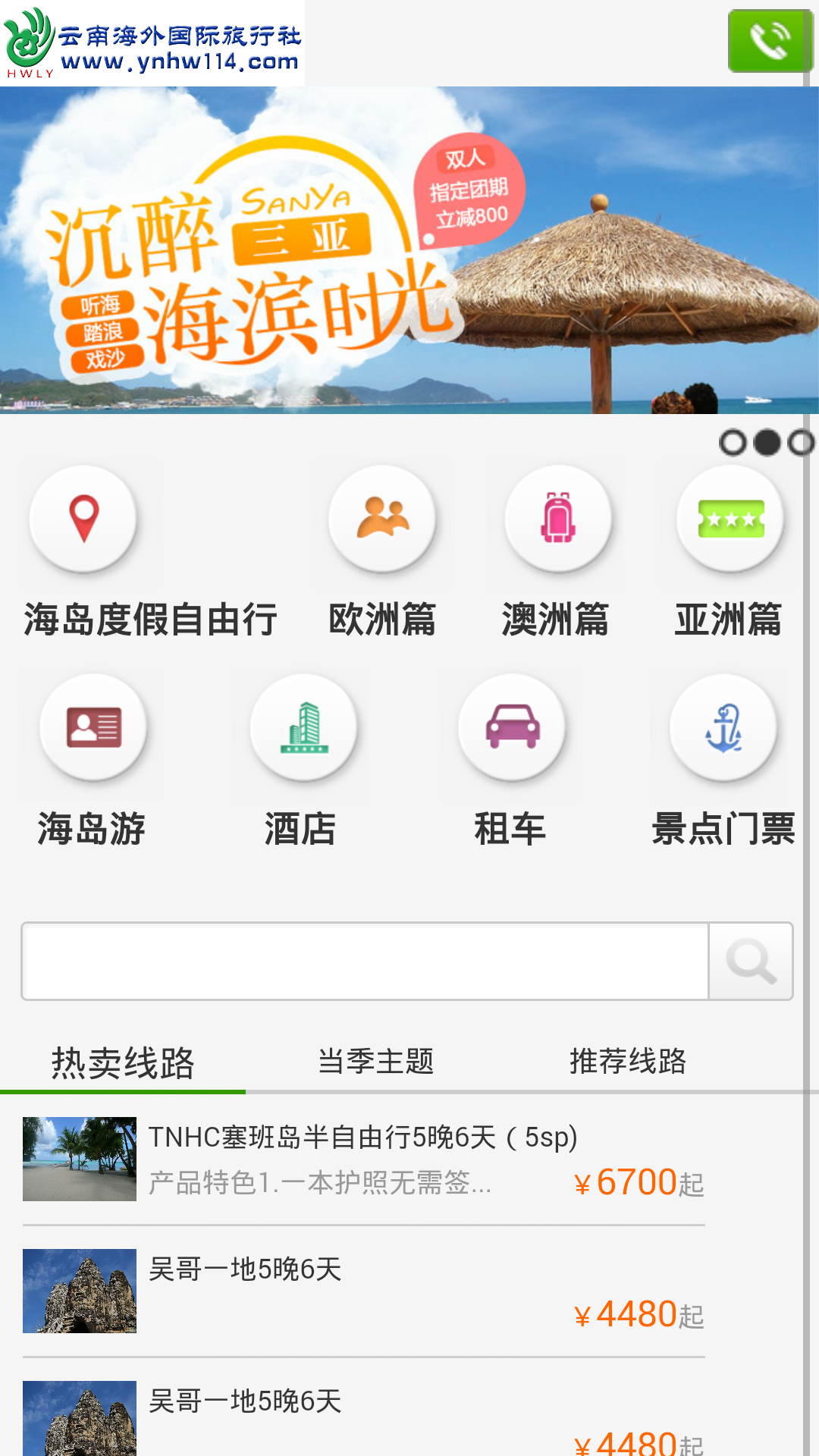The width and height of the screenshot is (819, 1456).
Task: Tap the active middle carousel dot
Action: click(x=767, y=442)
